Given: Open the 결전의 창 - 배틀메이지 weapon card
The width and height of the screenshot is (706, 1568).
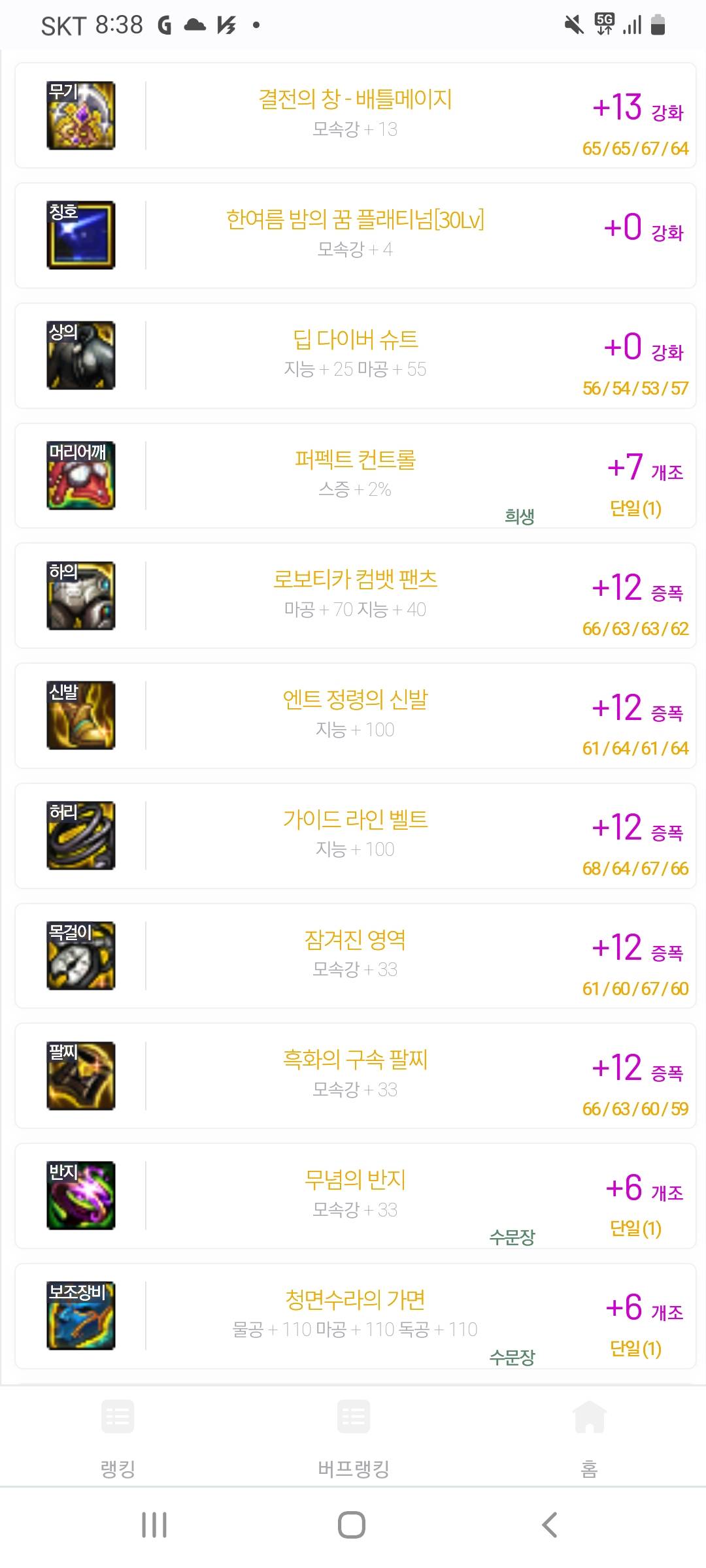Looking at the screenshot, I should click(355, 116).
